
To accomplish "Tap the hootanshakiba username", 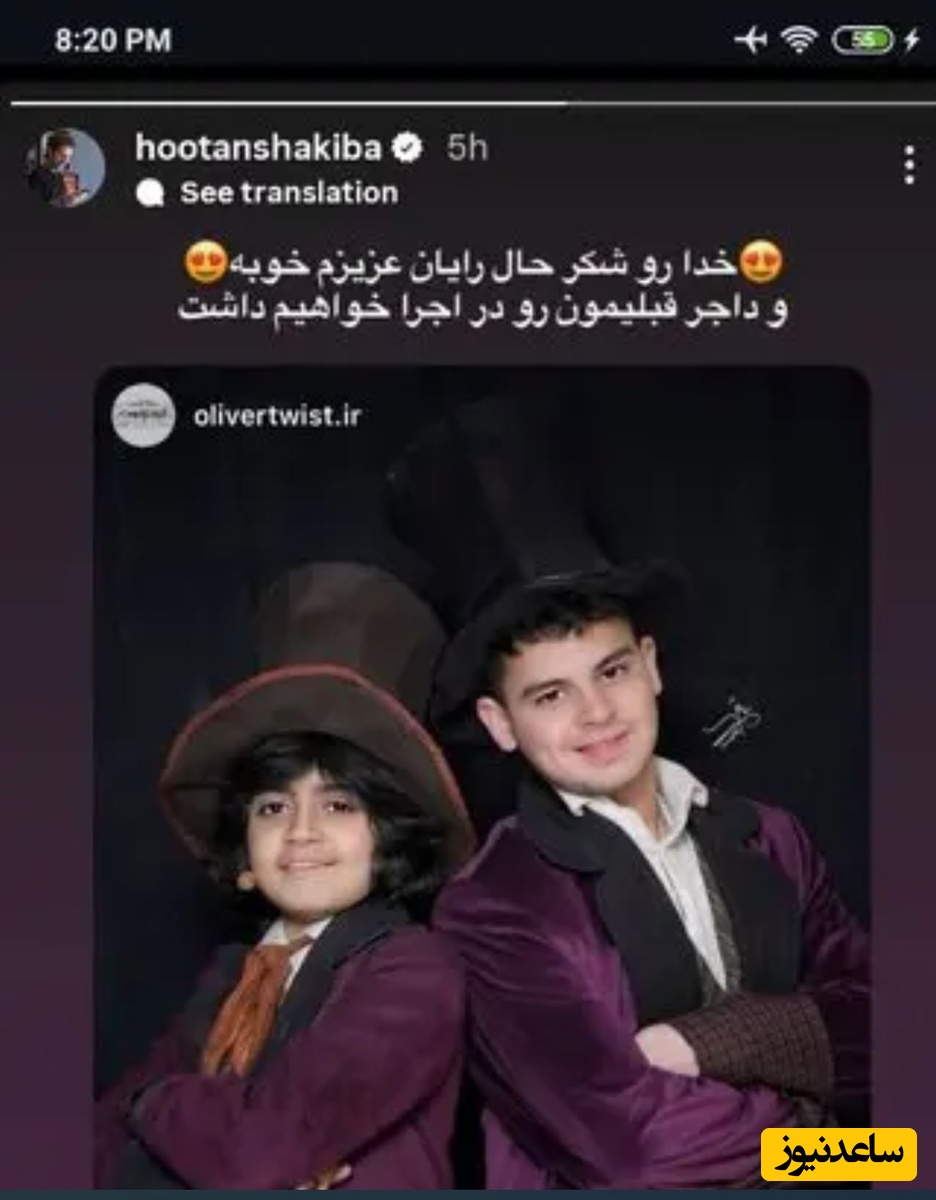I will click(x=258, y=148).
